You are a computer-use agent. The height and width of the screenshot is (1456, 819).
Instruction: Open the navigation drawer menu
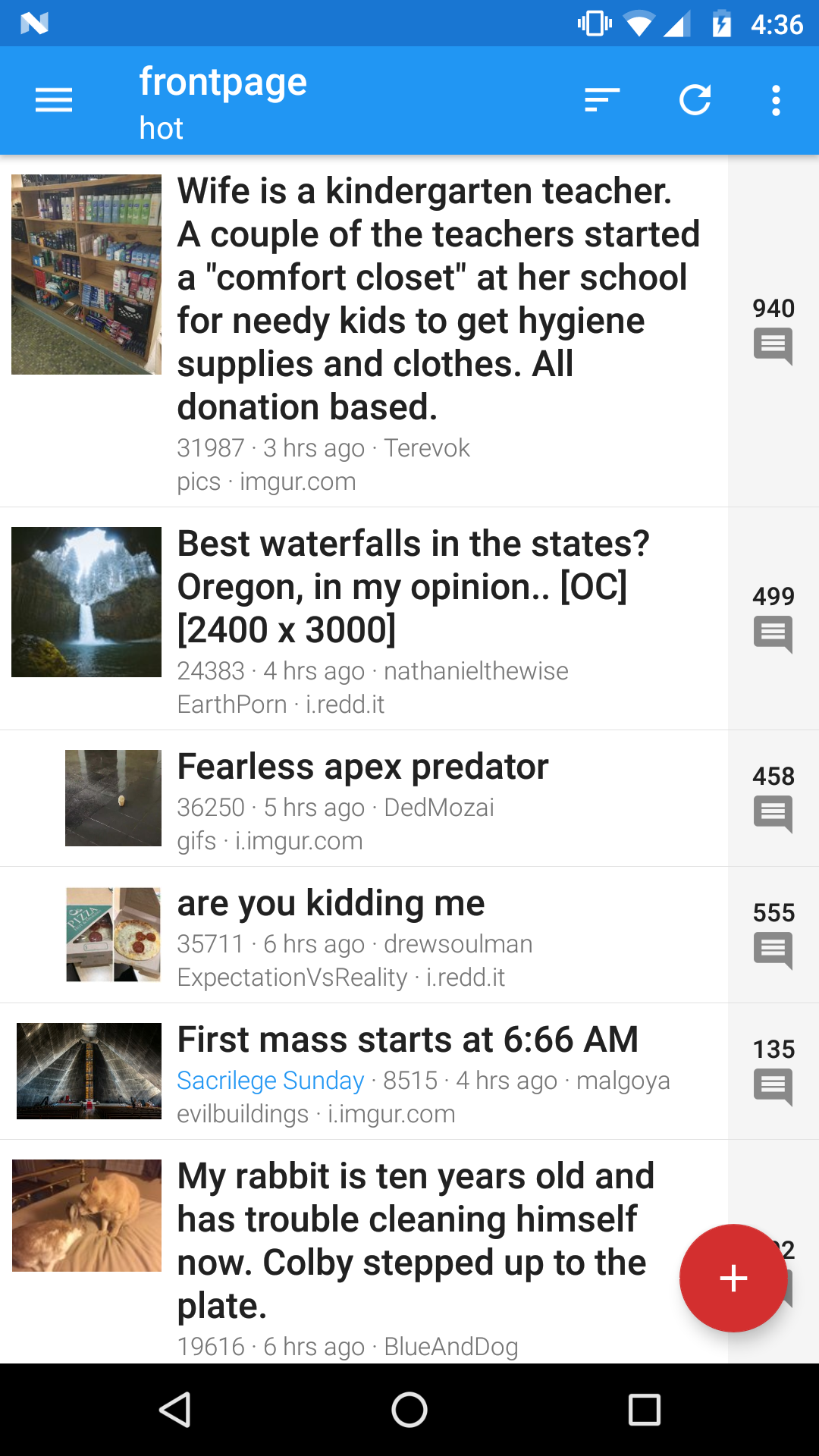(54, 100)
